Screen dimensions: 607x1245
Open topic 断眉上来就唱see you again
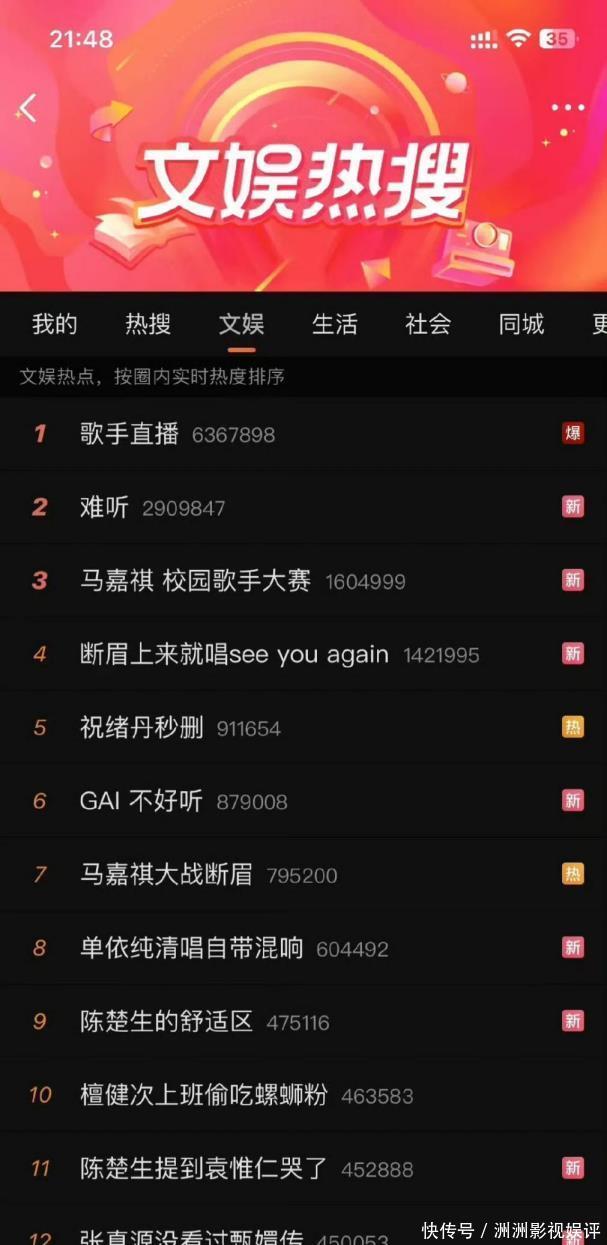coord(303,654)
